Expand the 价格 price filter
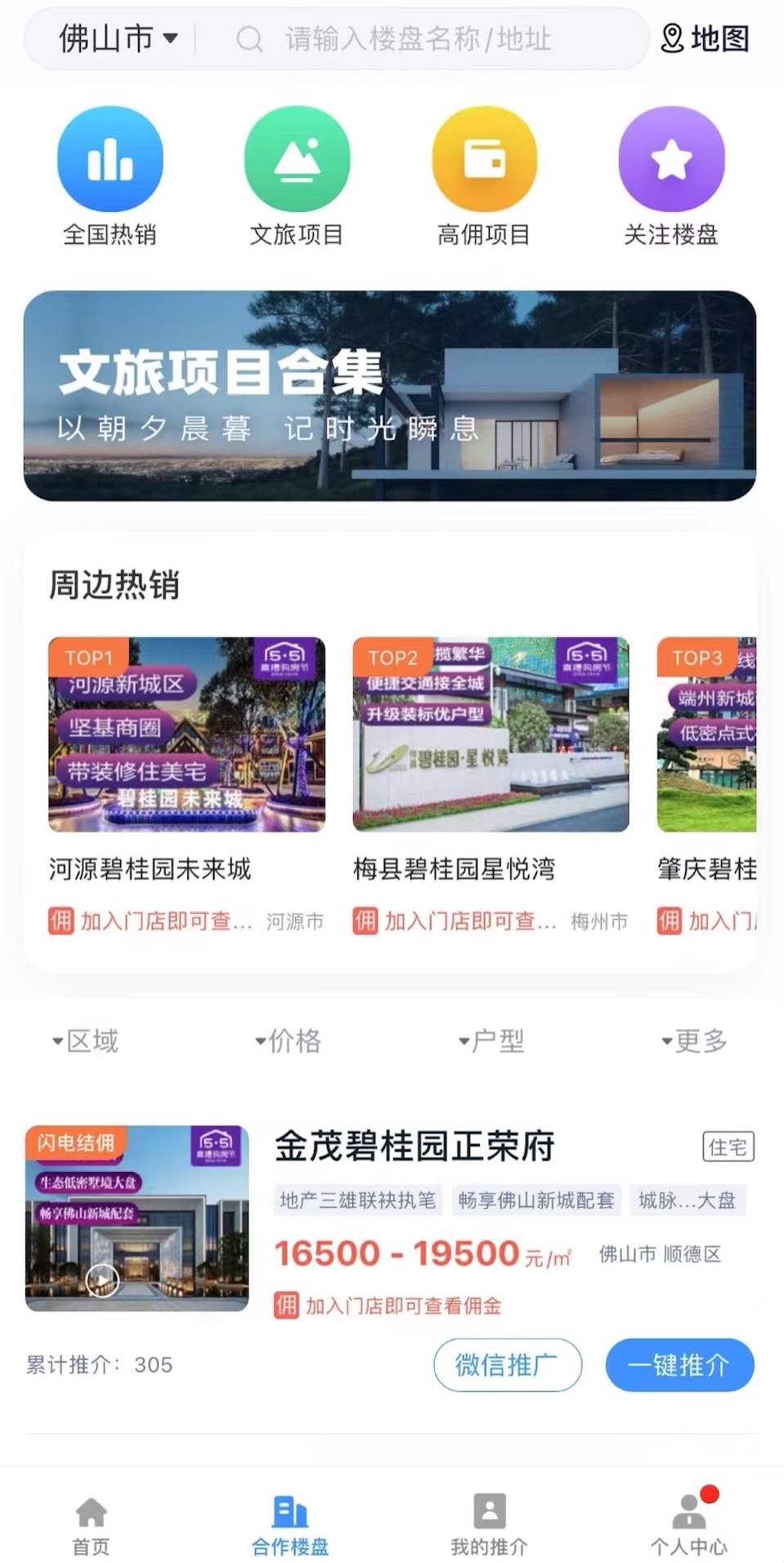This screenshot has height=1563, width=784. 288,1040
